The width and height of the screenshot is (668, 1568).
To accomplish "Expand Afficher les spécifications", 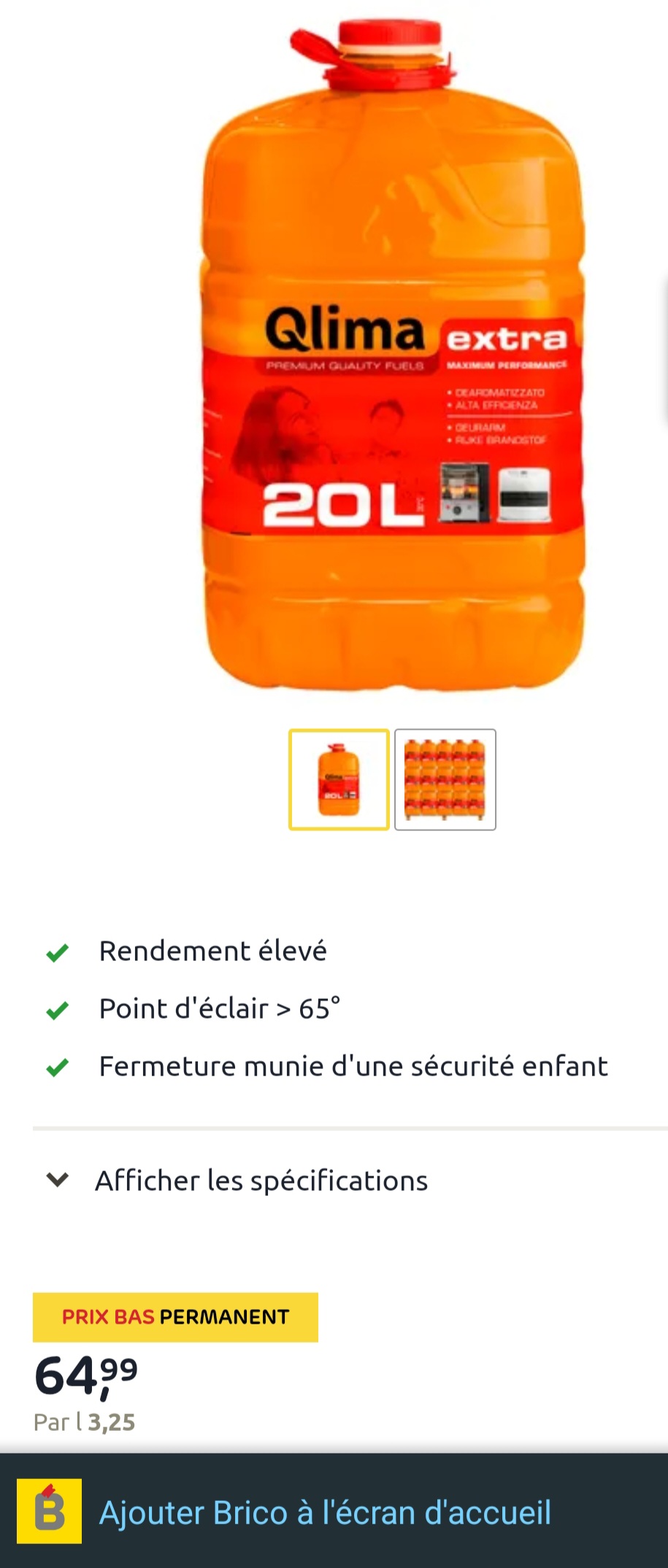I will coord(261,1181).
